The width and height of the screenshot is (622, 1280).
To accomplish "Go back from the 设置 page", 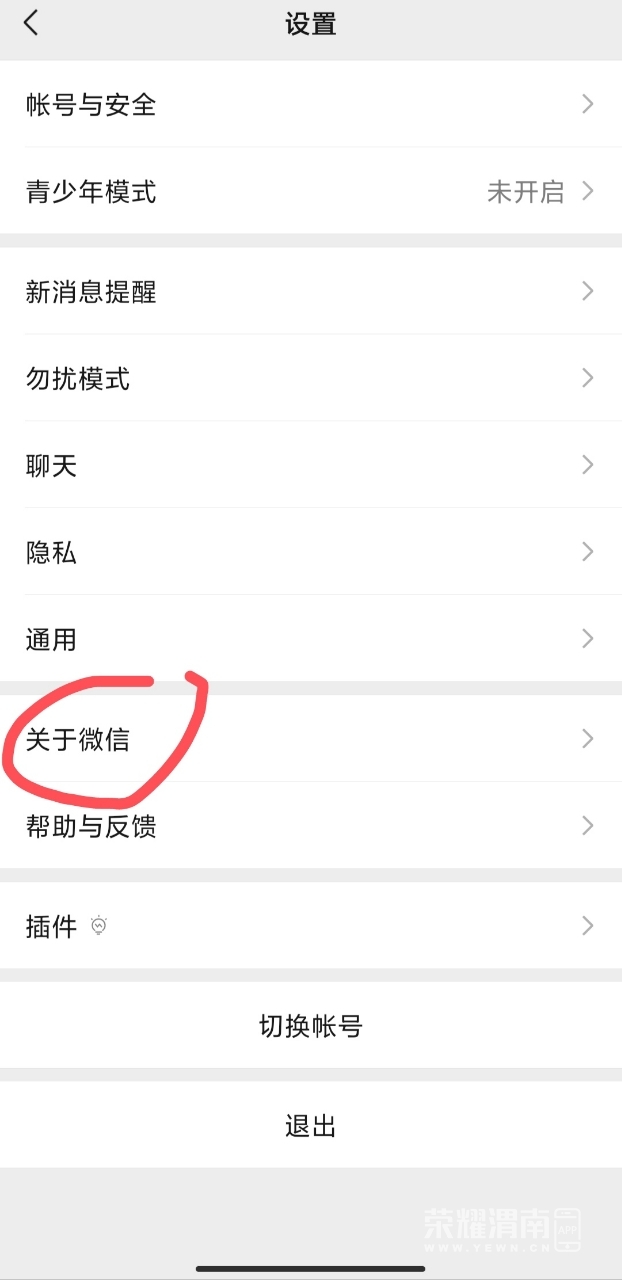I will point(31,24).
